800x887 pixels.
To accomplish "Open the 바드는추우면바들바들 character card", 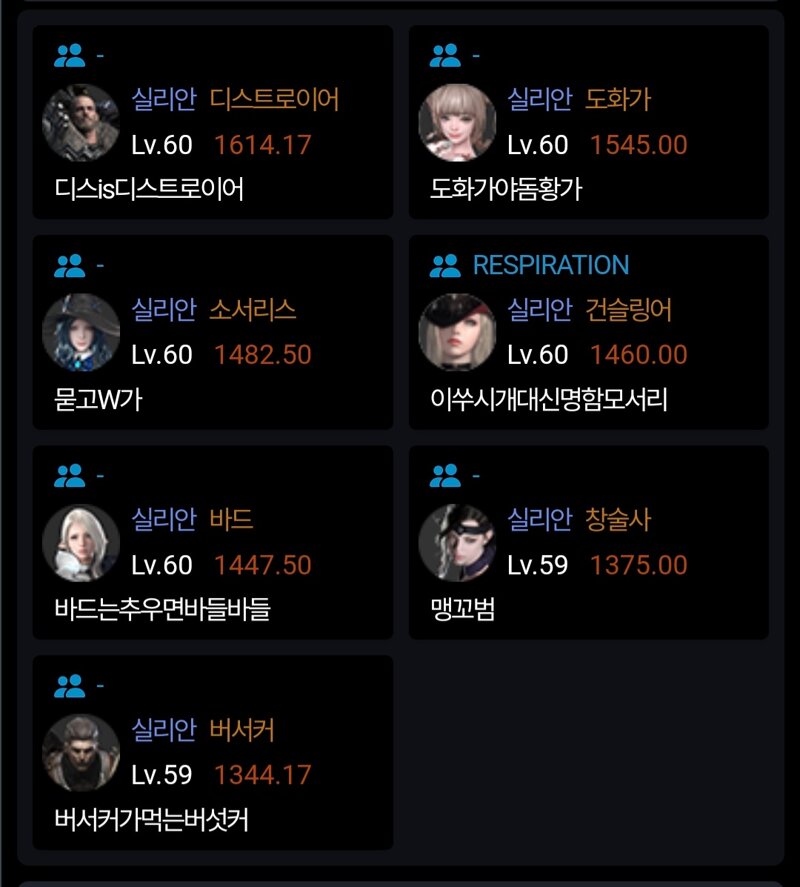I will (212, 542).
